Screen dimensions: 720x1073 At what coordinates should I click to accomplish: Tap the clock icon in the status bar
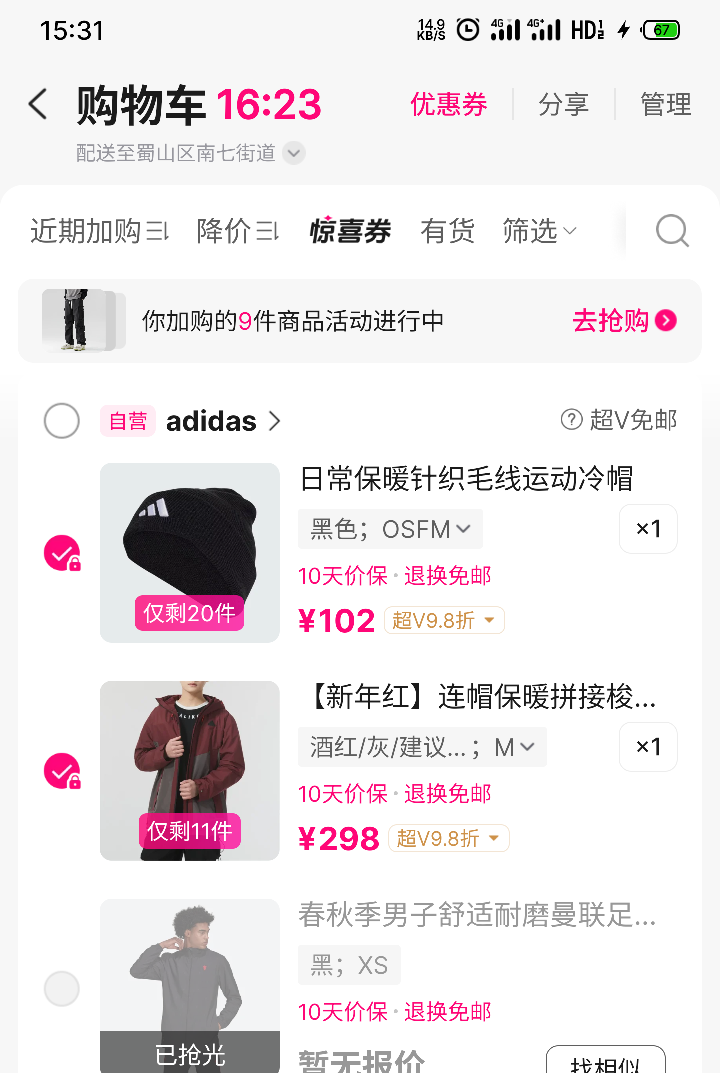pyautogui.click(x=467, y=30)
